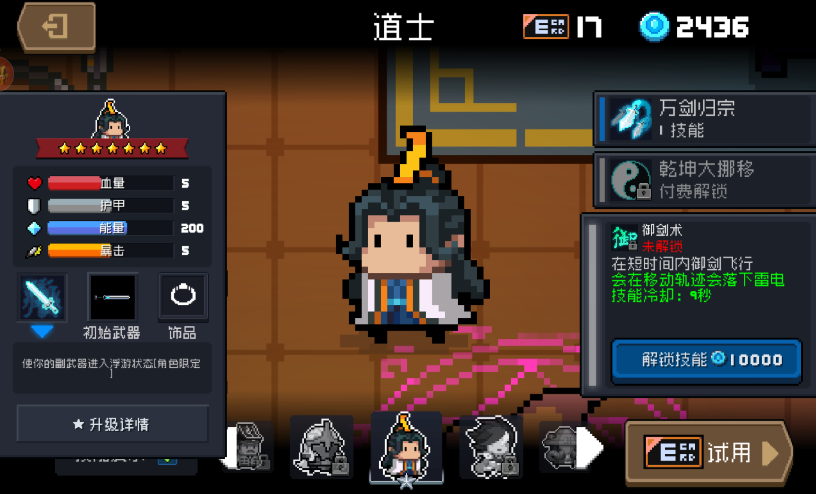Viewport: 816px width, 494px height.
Task: Open the 初始武器 starting weapon slot
Action: point(112,298)
